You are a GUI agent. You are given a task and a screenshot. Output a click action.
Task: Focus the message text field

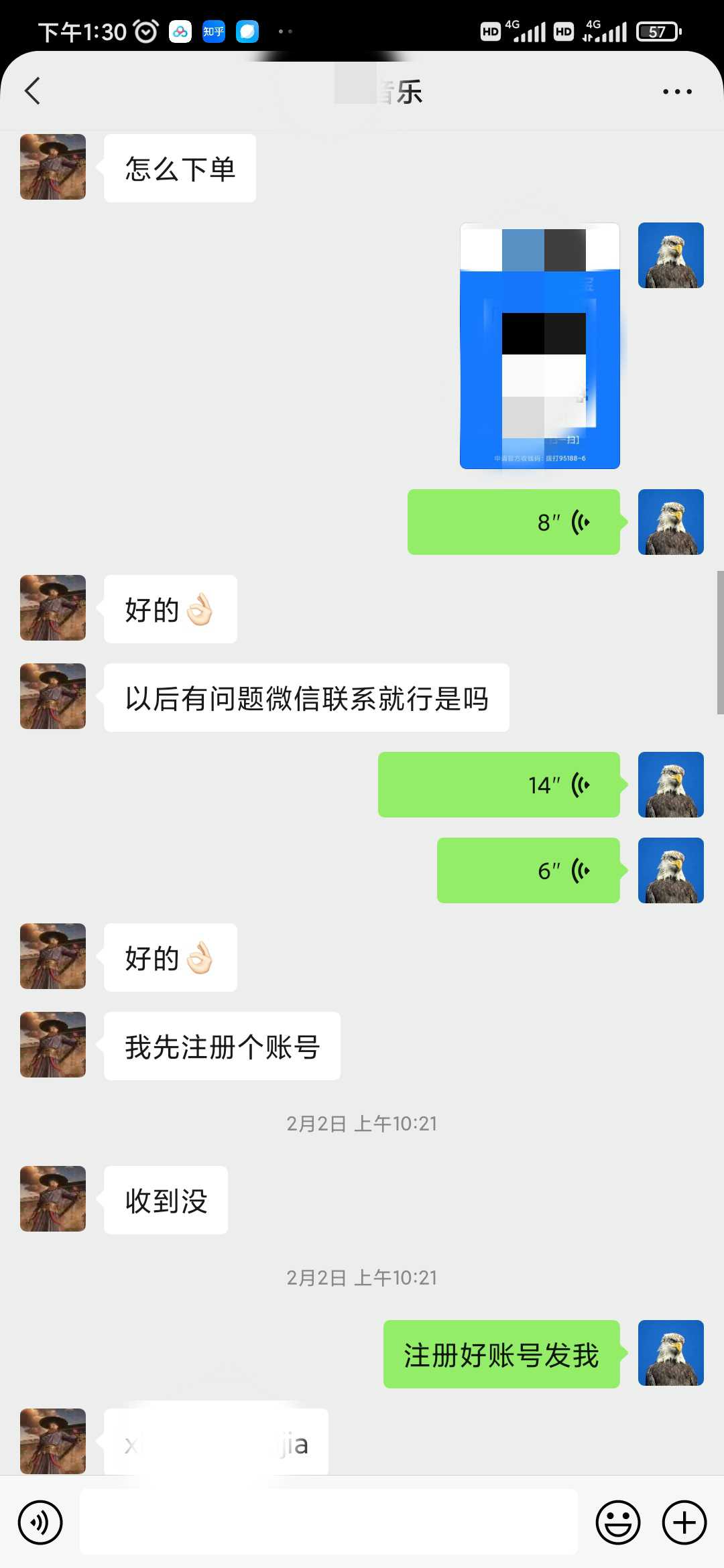328,1522
